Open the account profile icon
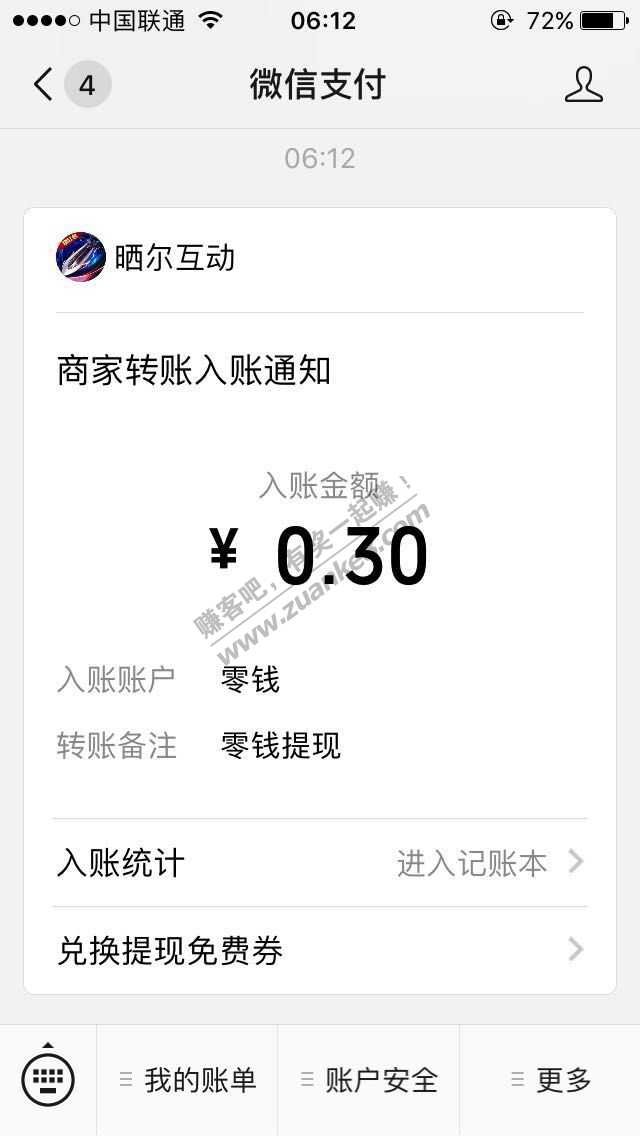 point(584,85)
